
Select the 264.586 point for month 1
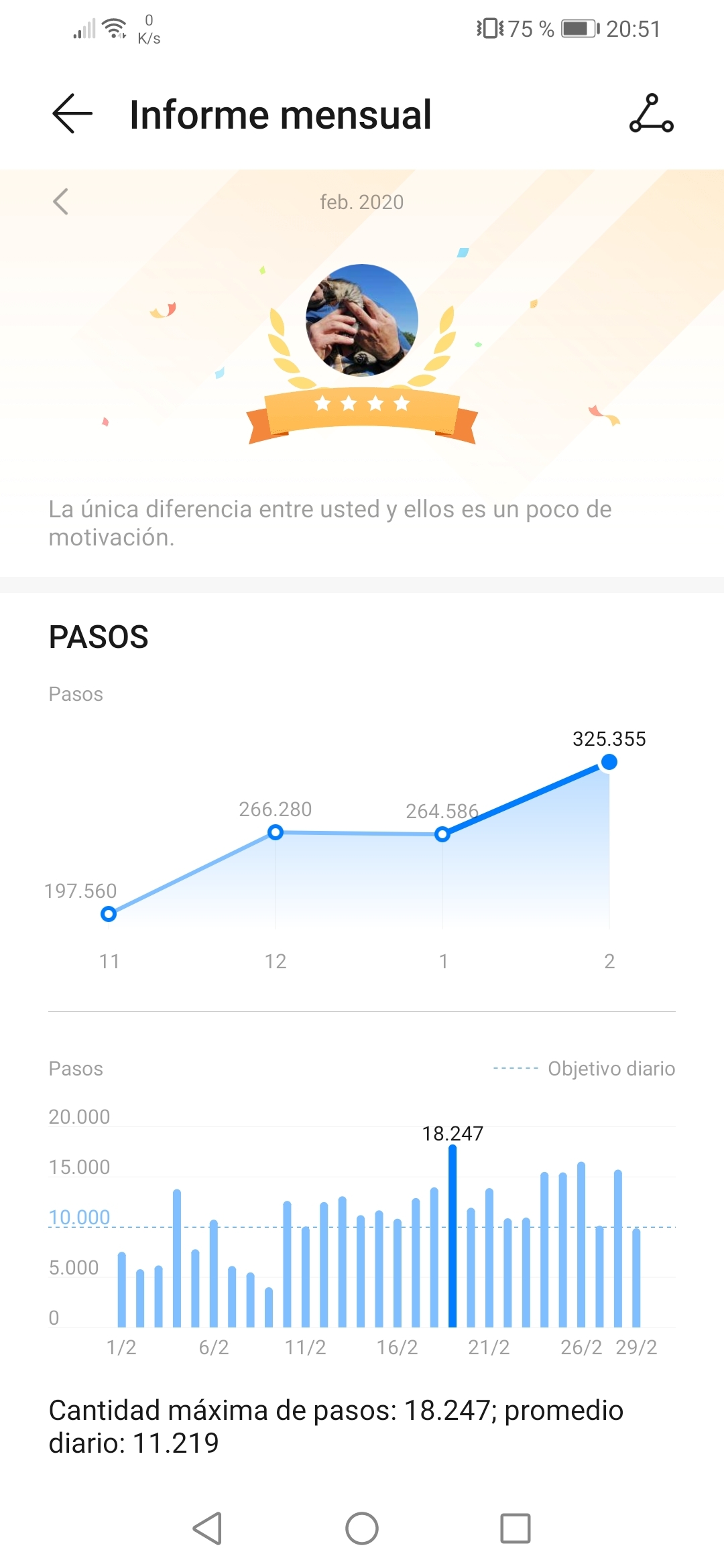point(442,834)
